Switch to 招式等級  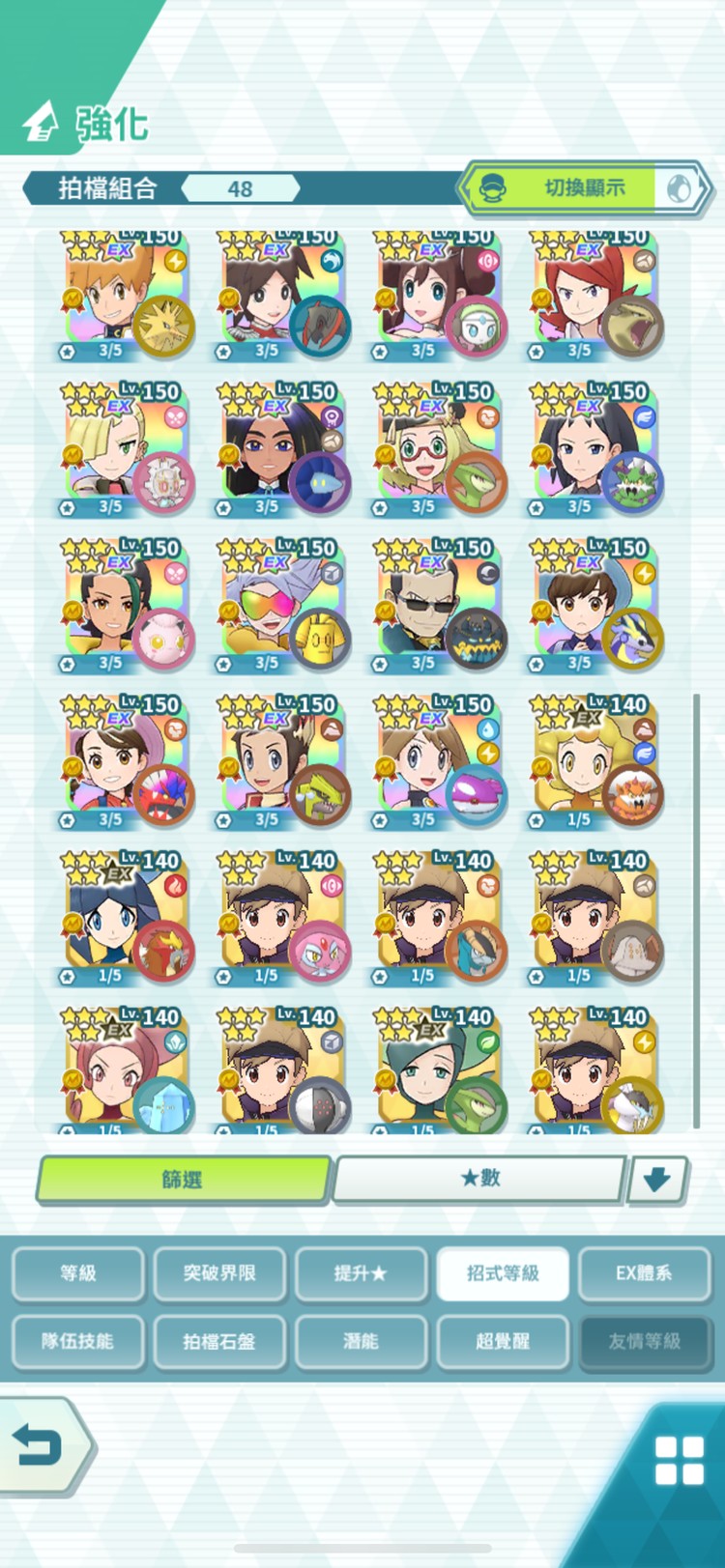point(503,1273)
